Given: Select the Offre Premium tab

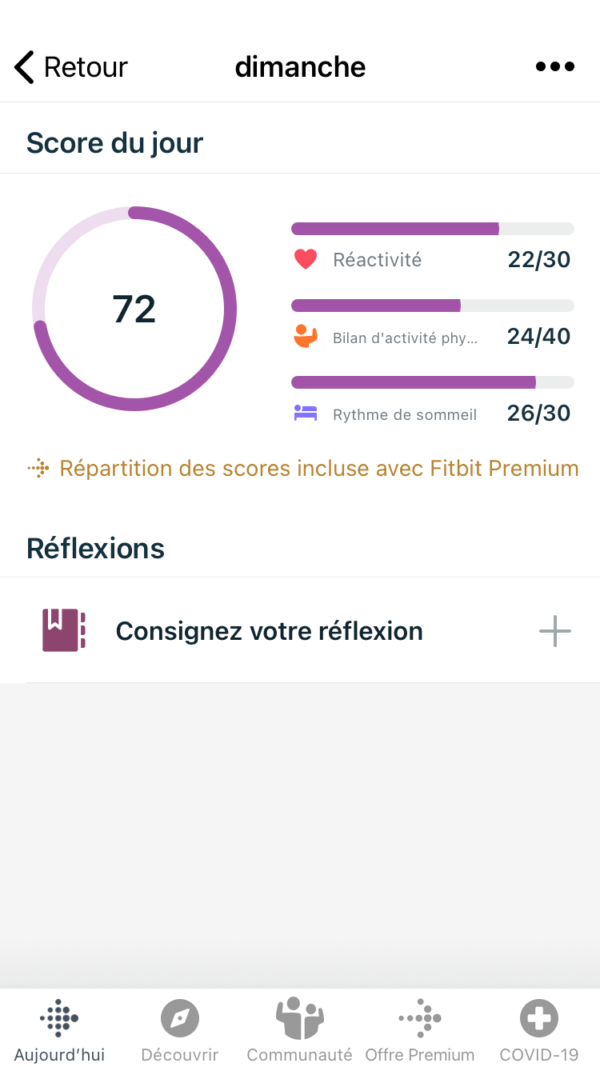Looking at the screenshot, I should coord(420,1030).
